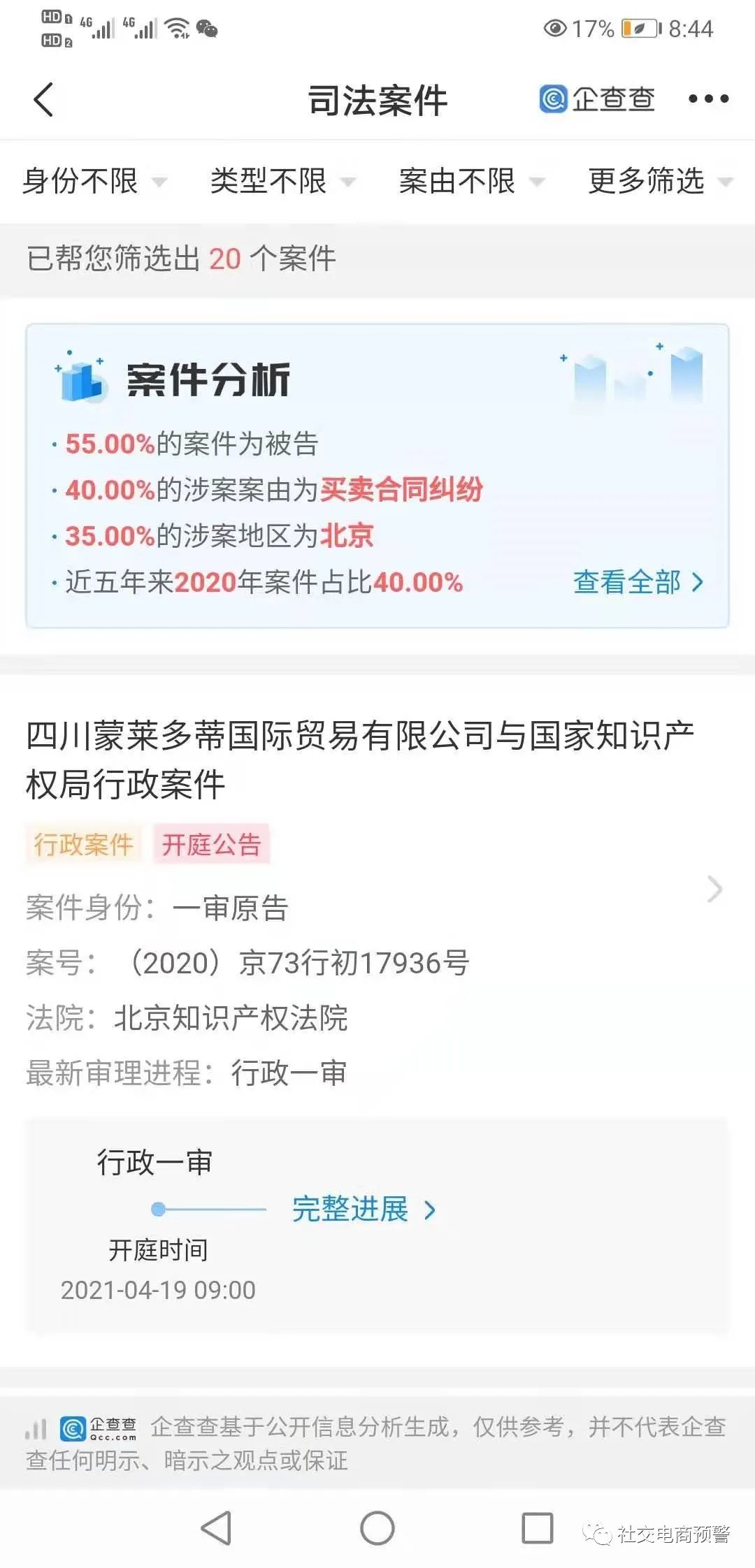Tap 查看全部 in 案件分析 card
This screenshot has width=755, height=1568.
tap(638, 582)
